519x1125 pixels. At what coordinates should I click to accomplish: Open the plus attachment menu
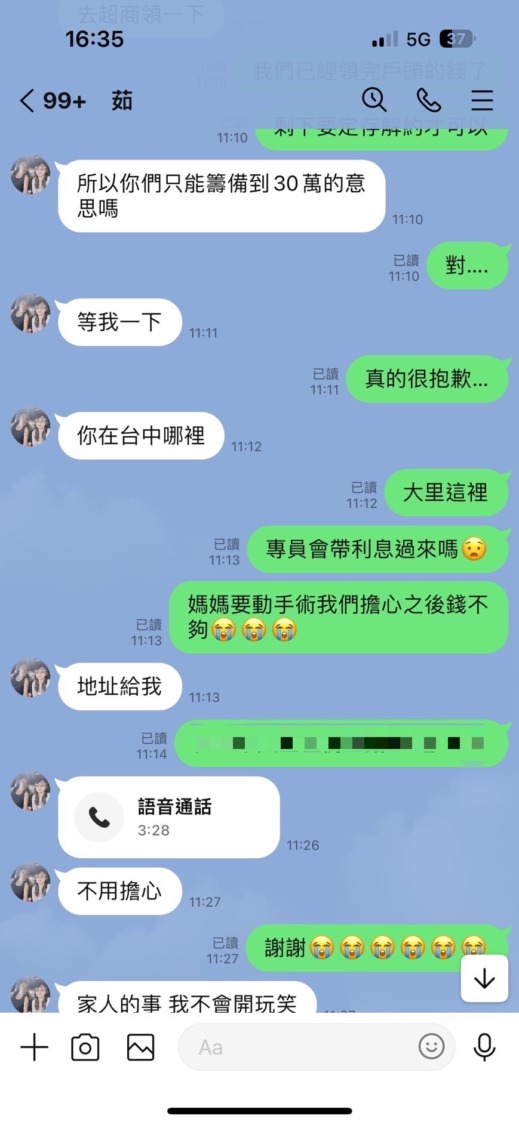[x=34, y=1048]
